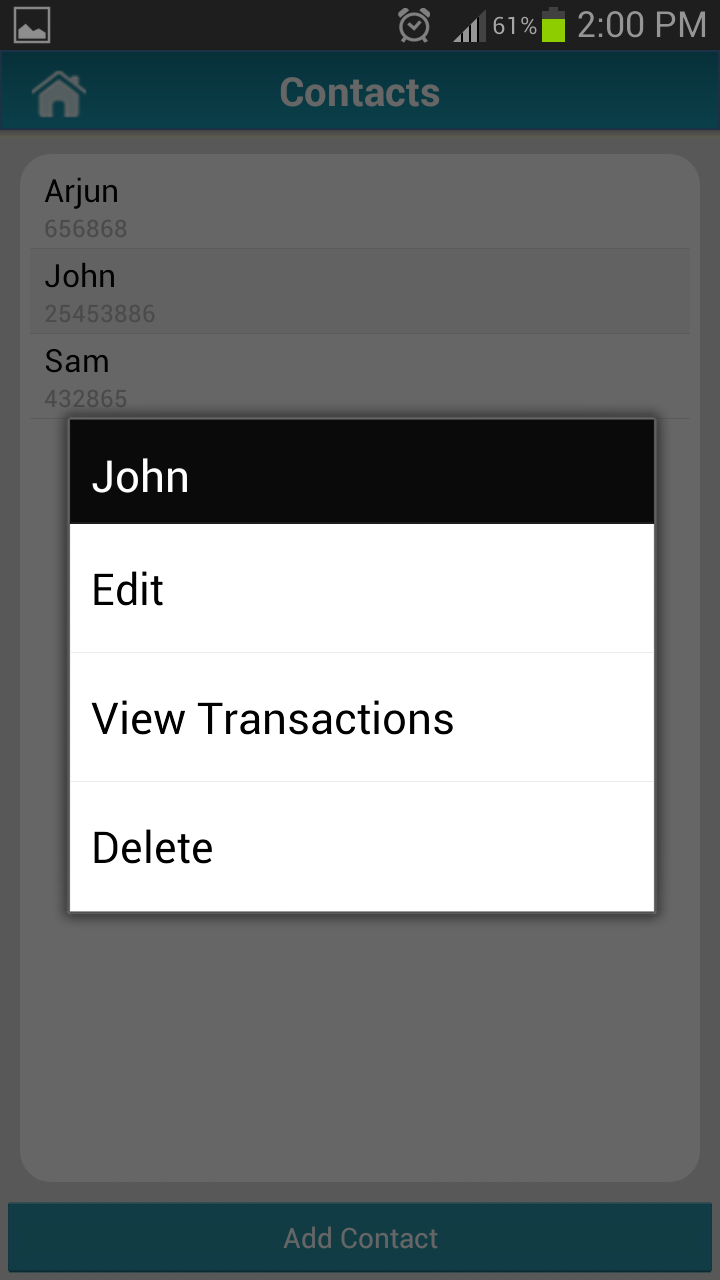Tap the John header in the popup
The height and width of the screenshot is (1280, 720).
coord(140,476)
